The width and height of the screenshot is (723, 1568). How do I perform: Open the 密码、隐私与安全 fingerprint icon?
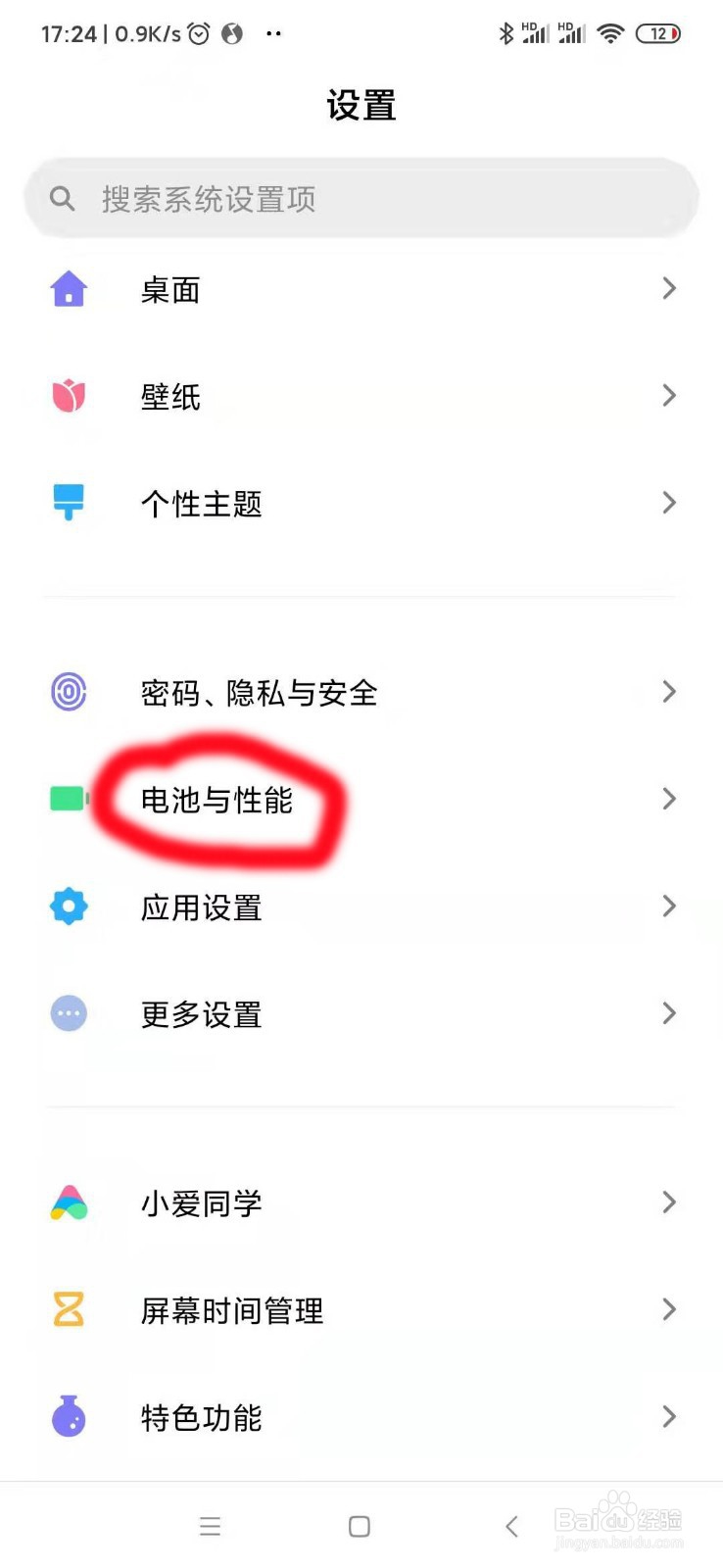tap(68, 692)
